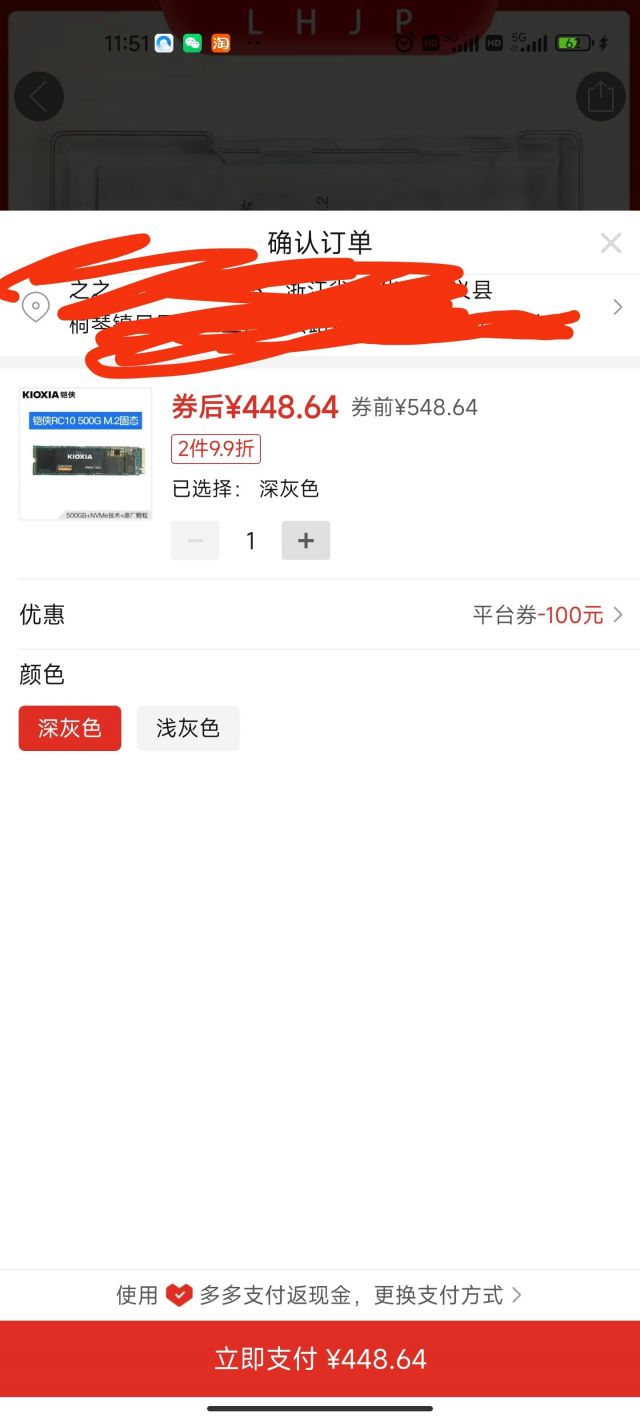The width and height of the screenshot is (640, 1422).
Task: Select the 深灰色 color option
Action: (x=70, y=728)
